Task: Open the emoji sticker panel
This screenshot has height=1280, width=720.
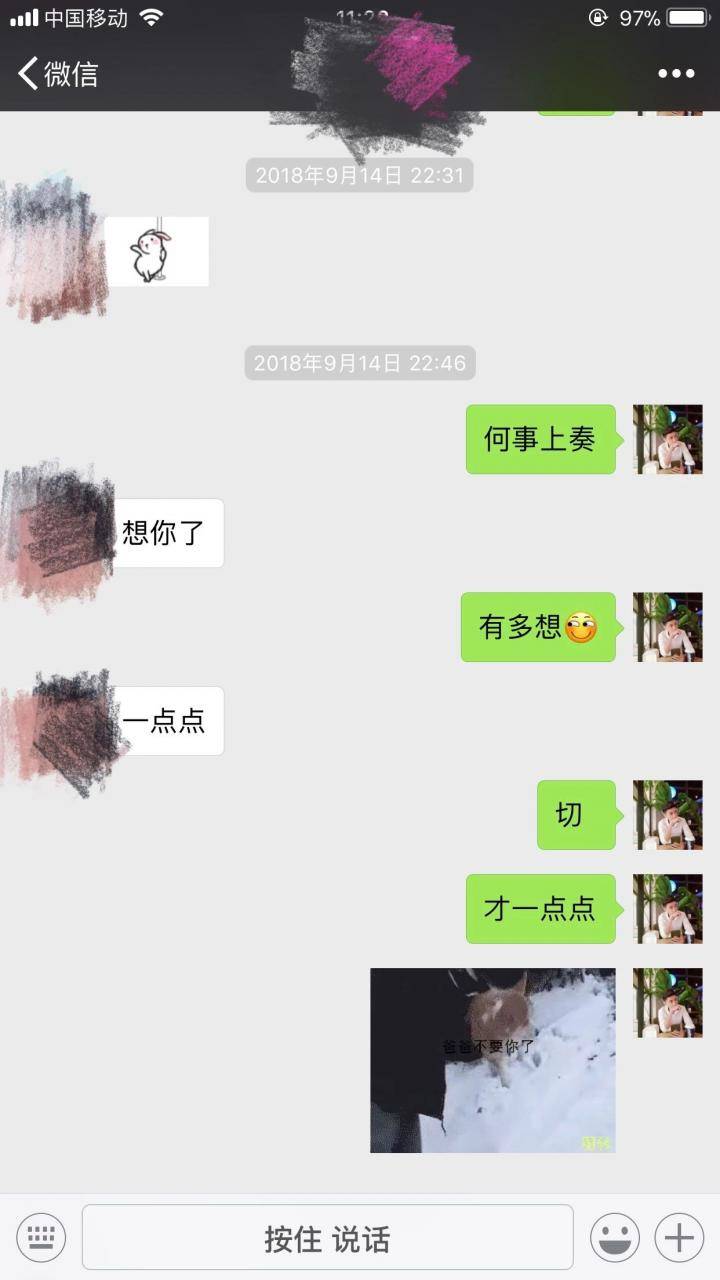Action: point(614,1238)
